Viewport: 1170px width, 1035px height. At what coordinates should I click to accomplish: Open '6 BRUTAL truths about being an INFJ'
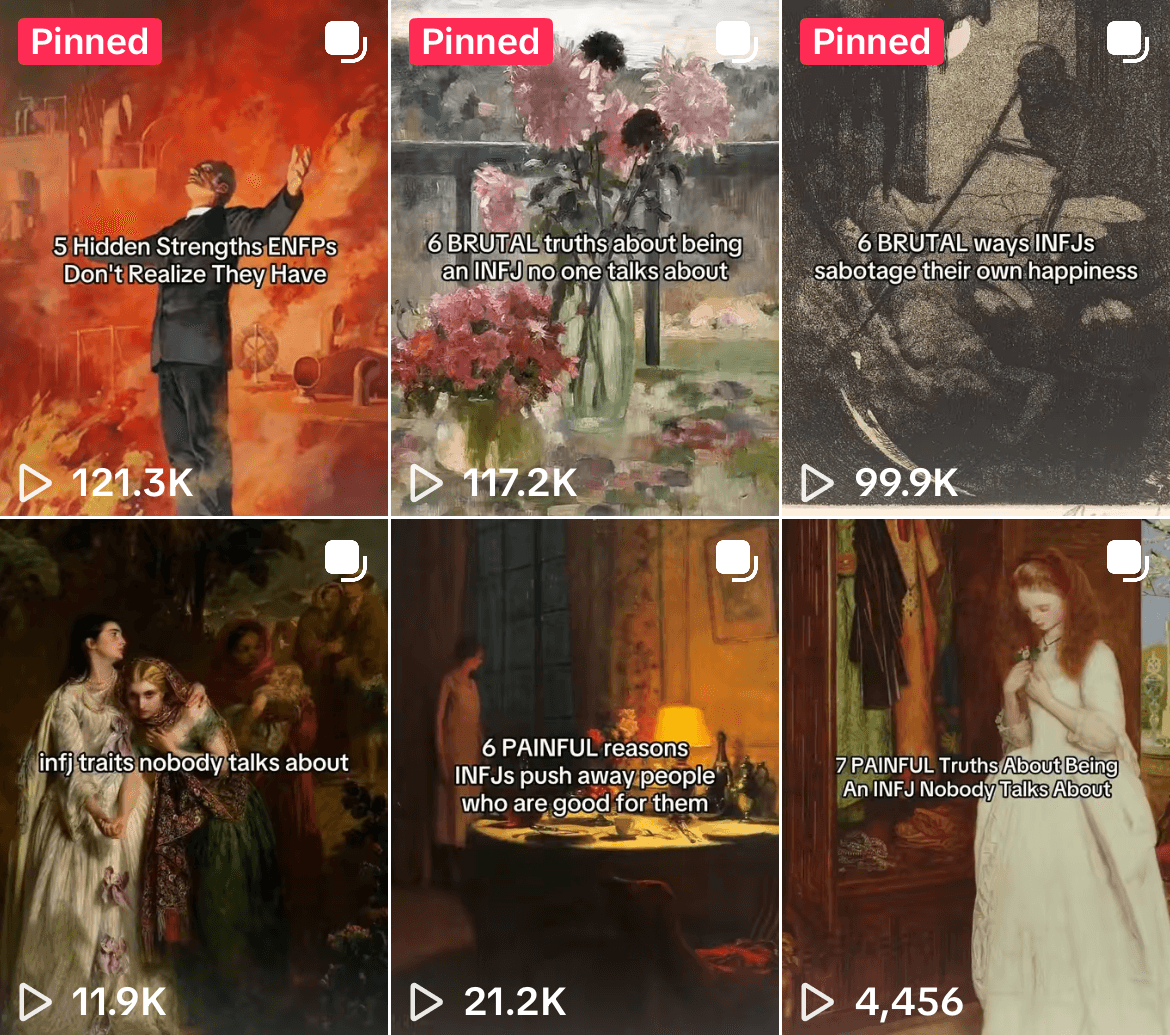point(584,258)
